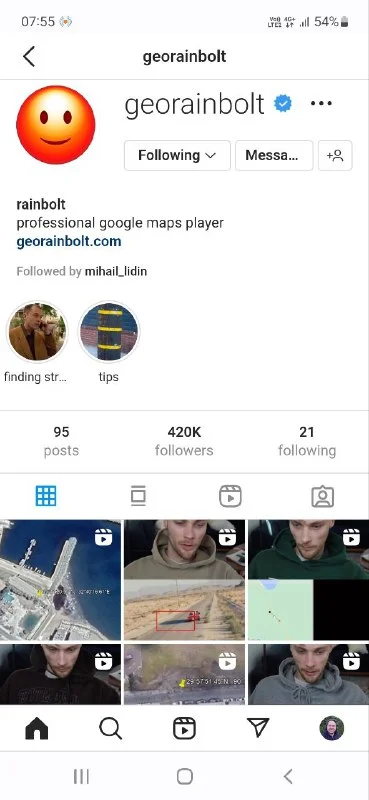Open the system recent apps button
Viewport: 369px width, 800px height.
pos(81,777)
